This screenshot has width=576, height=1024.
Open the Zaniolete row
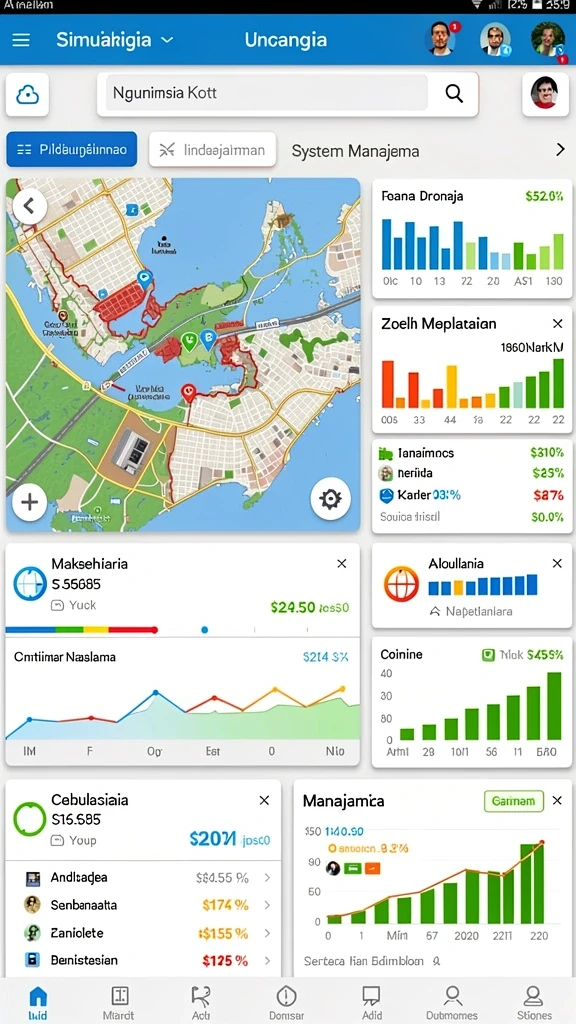click(x=144, y=933)
